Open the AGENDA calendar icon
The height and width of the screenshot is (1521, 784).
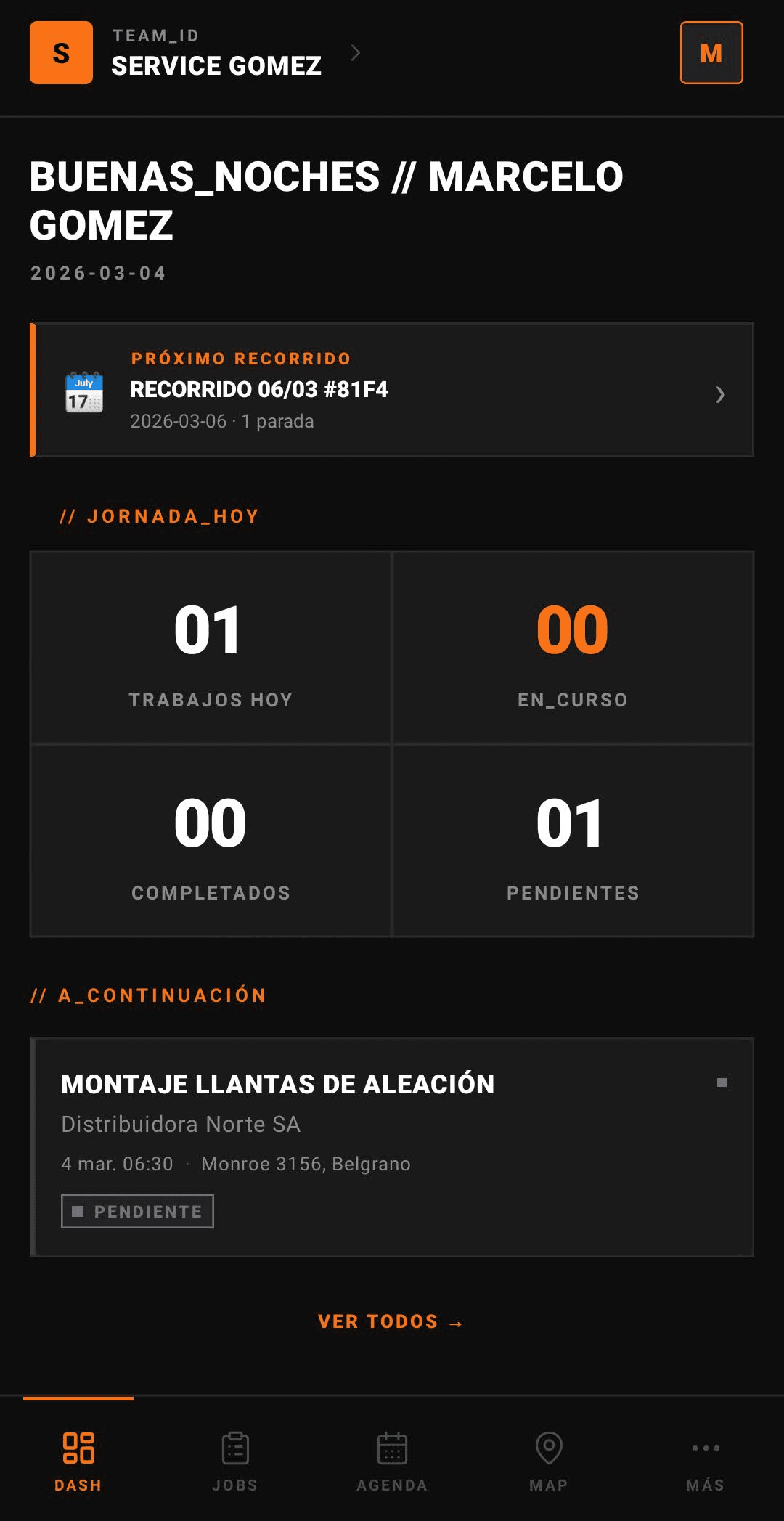point(392,1448)
